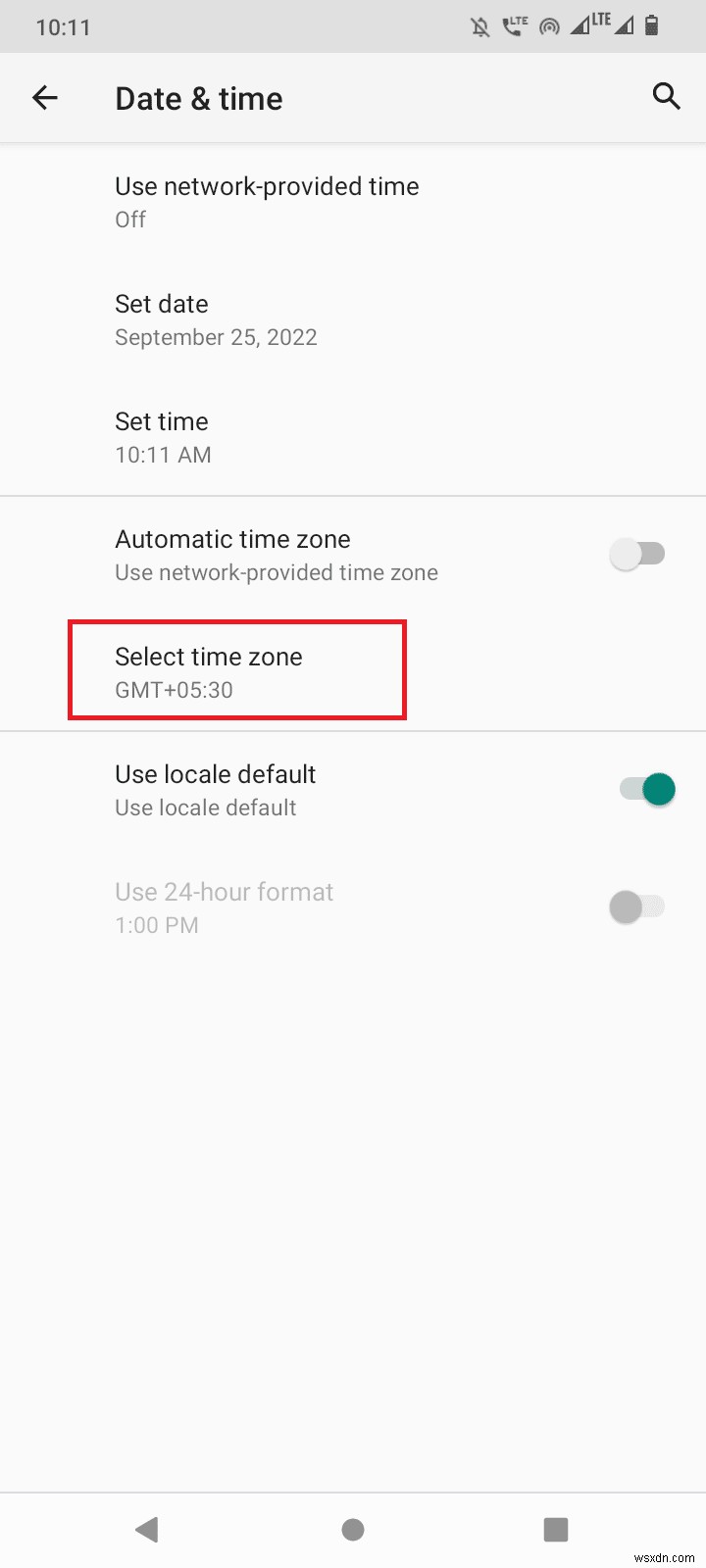706x1568 pixels.
Task: Enable the Automatic time zone switch
Action: (x=637, y=555)
